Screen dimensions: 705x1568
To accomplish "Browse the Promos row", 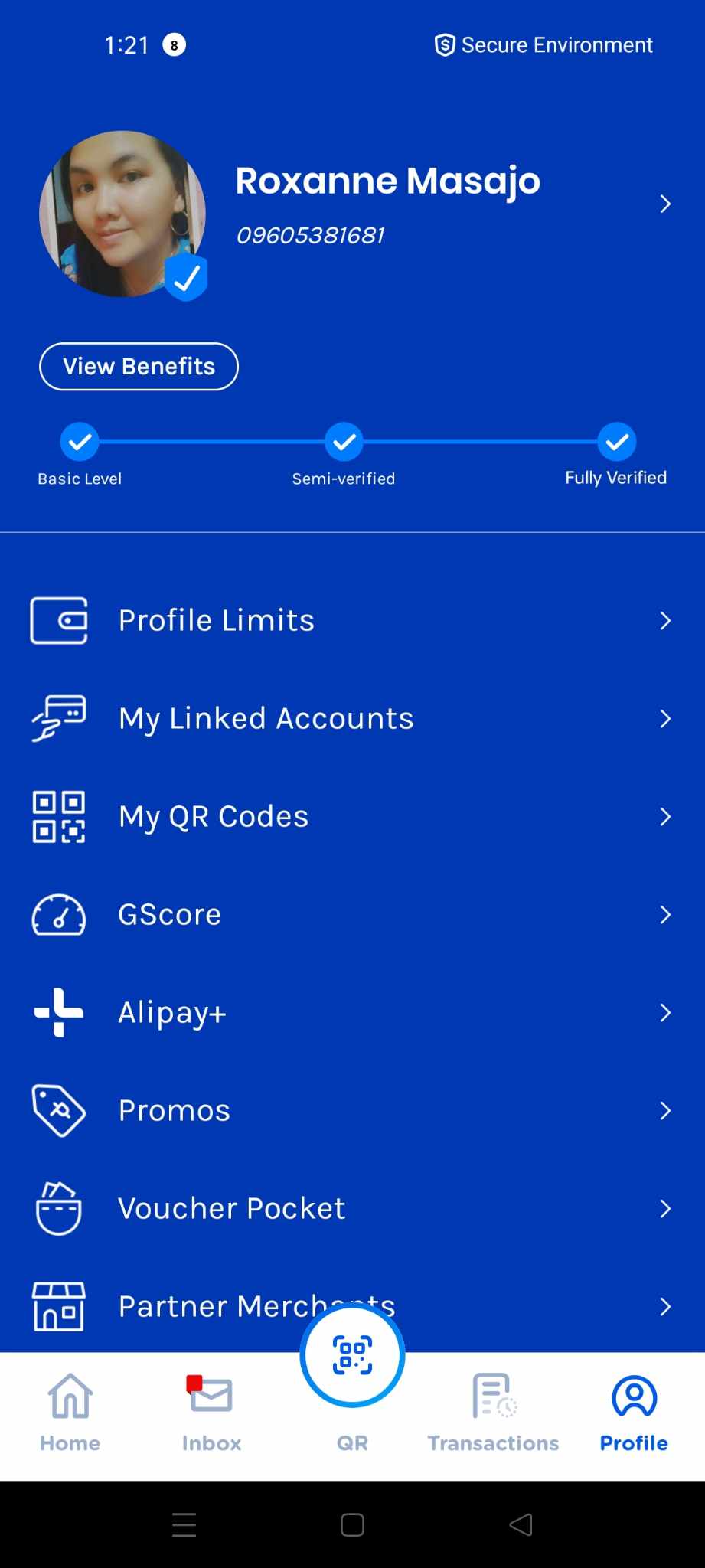I will 352,1110.
